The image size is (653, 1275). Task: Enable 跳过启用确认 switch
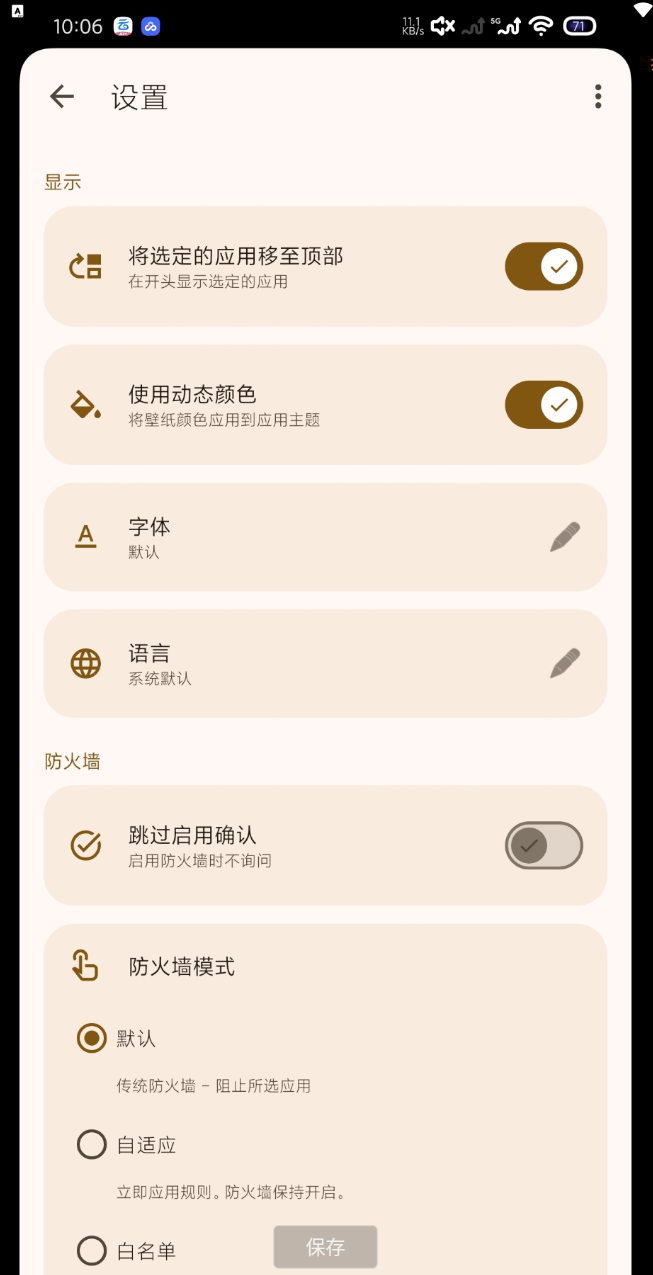point(543,846)
